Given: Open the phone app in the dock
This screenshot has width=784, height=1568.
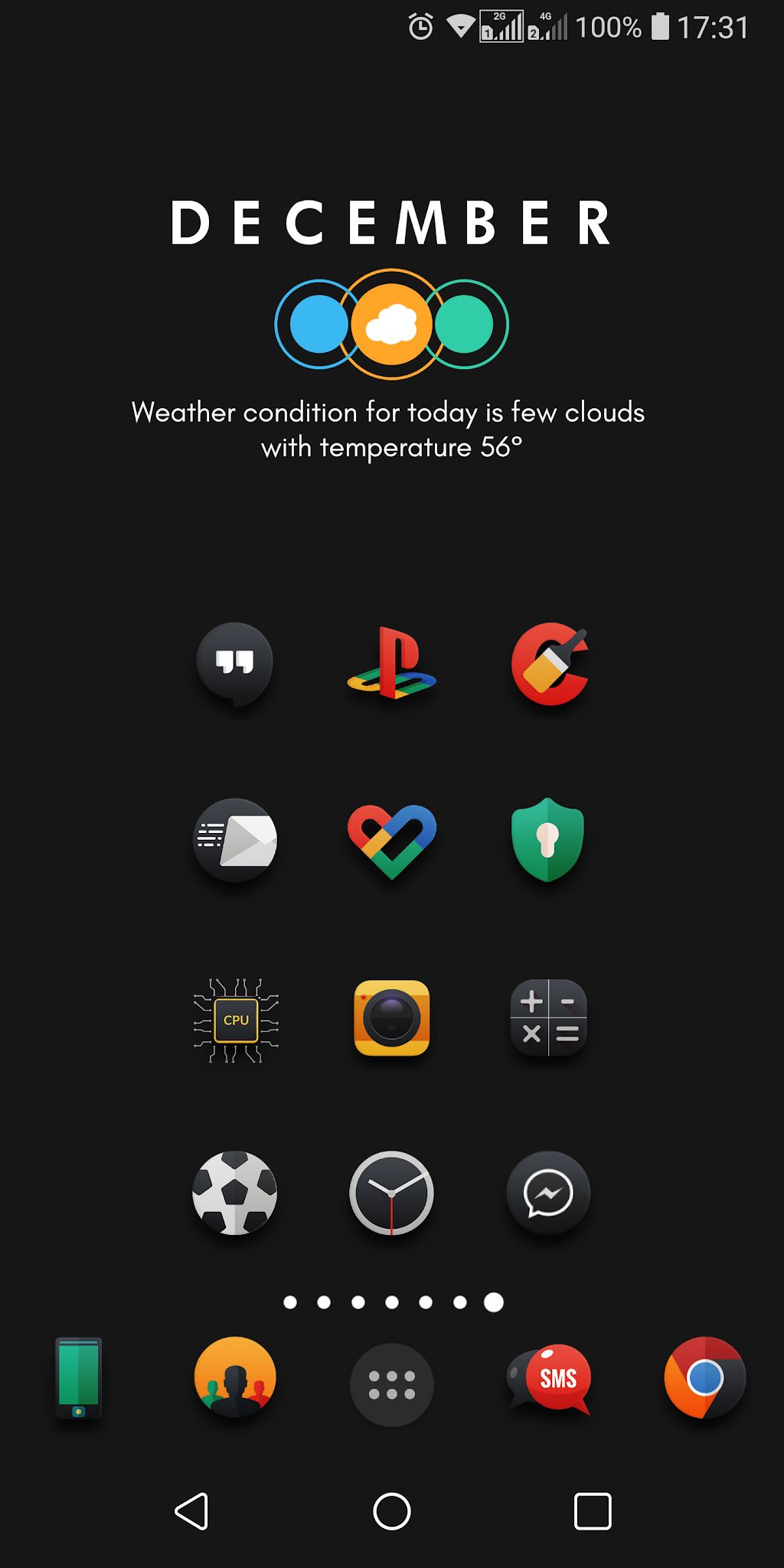Looking at the screenshot, I should coord(78,1378).
